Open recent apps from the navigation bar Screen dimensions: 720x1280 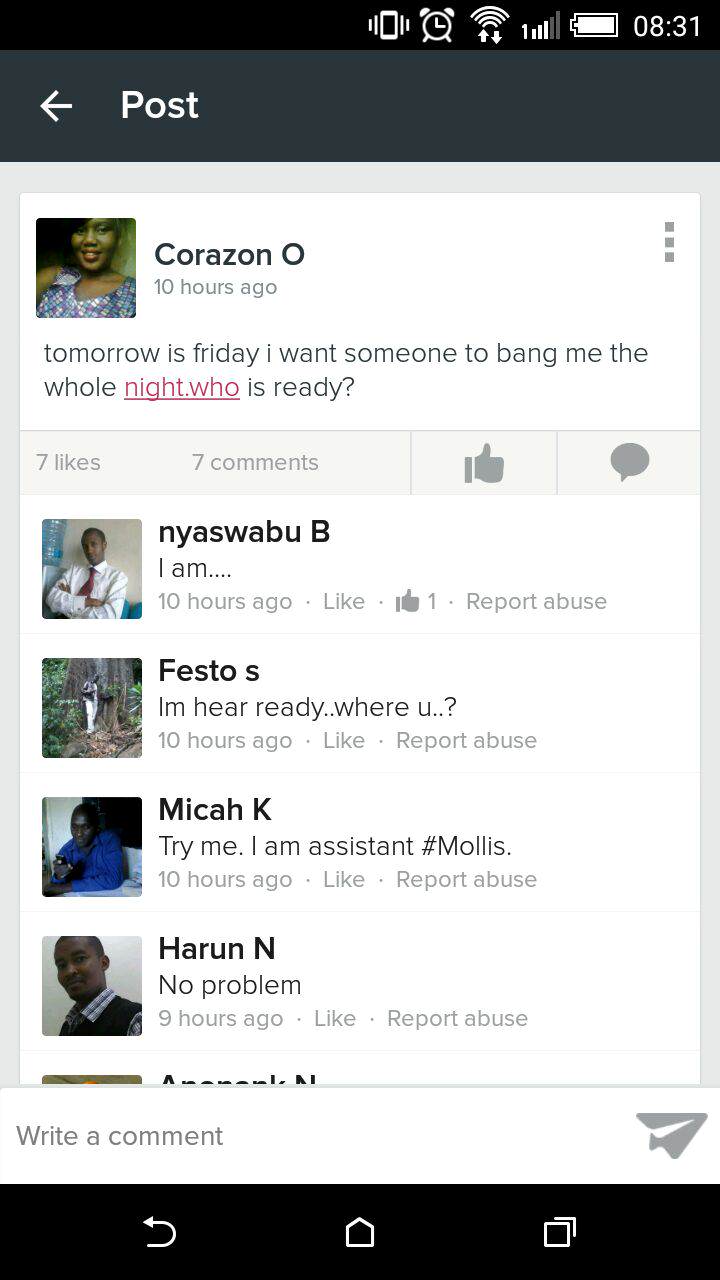[x=560, y=1232]
